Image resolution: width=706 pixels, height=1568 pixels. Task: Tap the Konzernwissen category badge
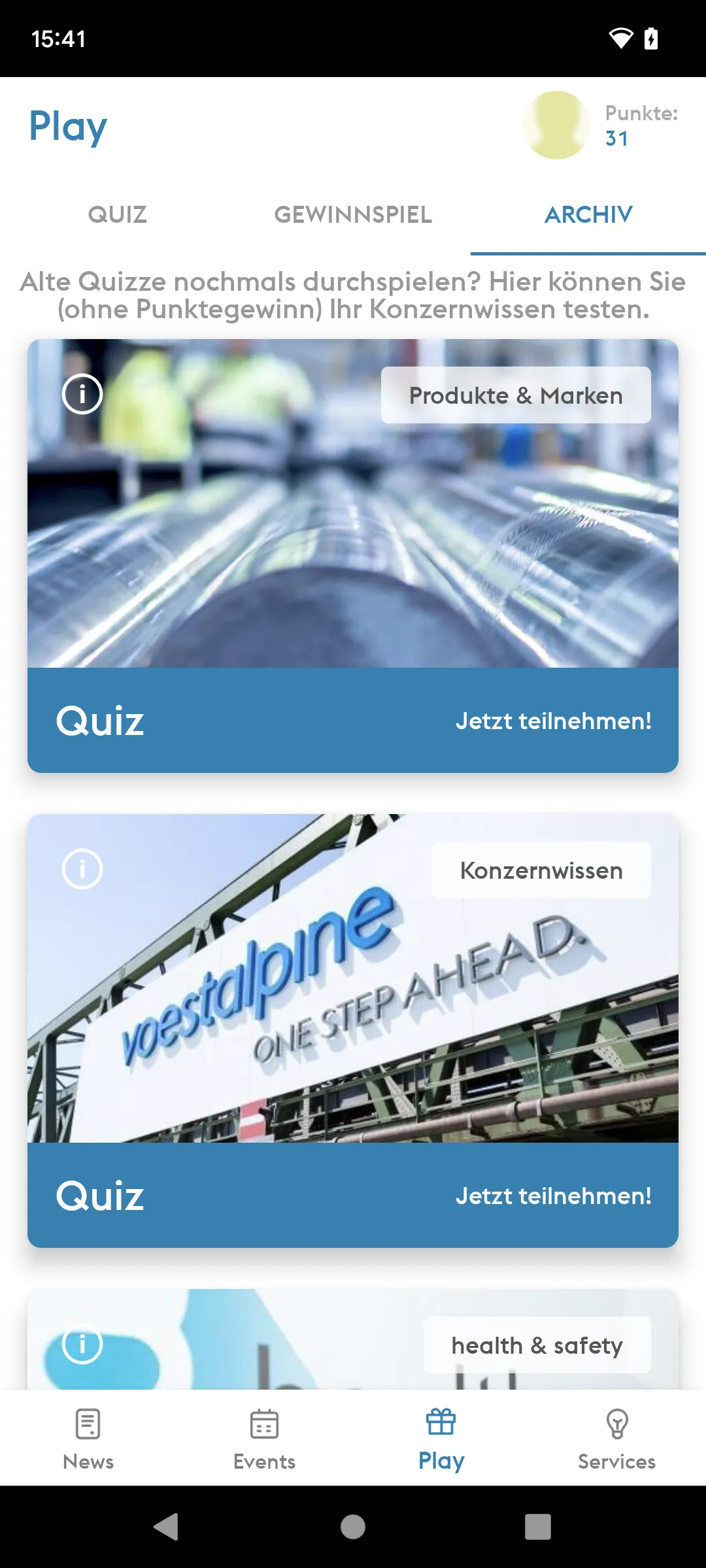(541, 870)
